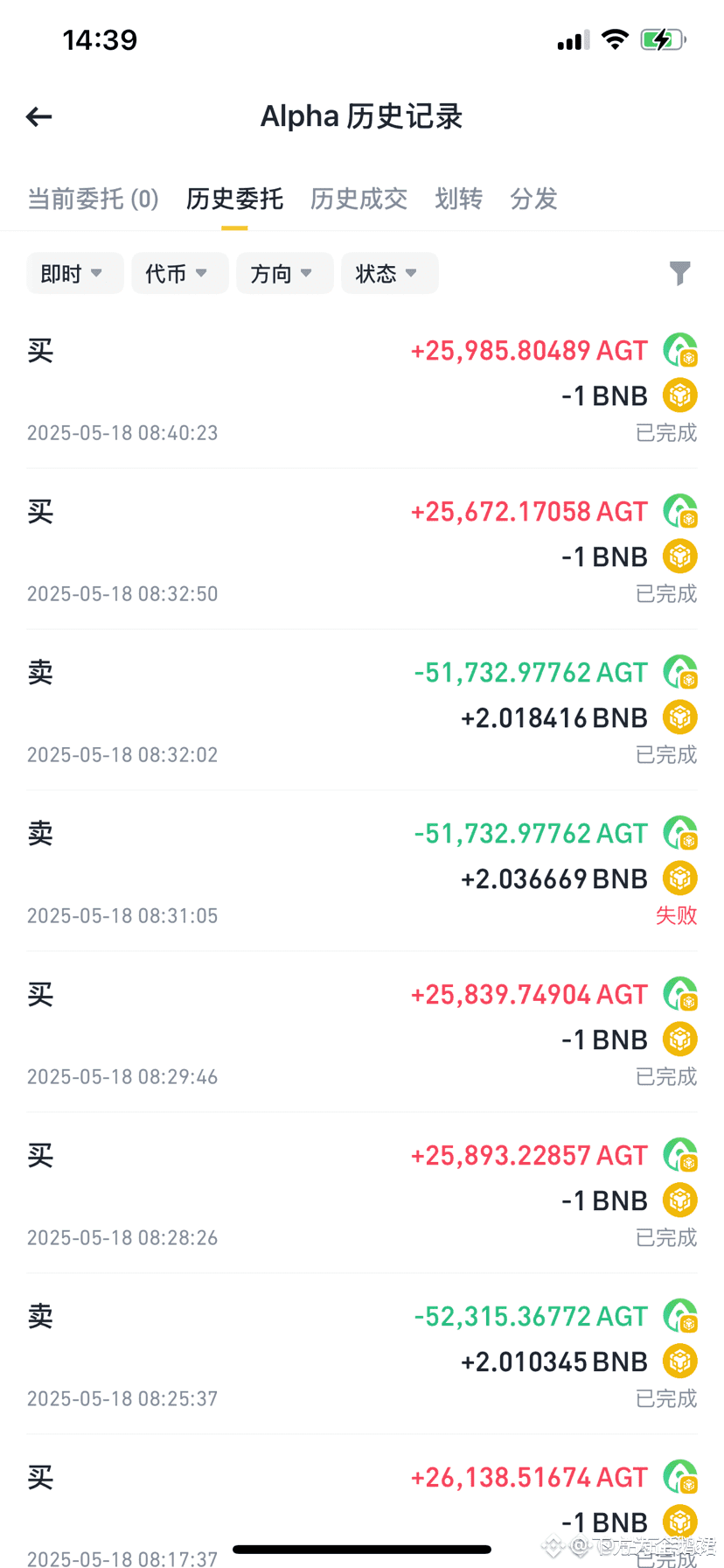Expand the 即时 dropdown filter
724x1568 pixels.
tap(75, 274)
